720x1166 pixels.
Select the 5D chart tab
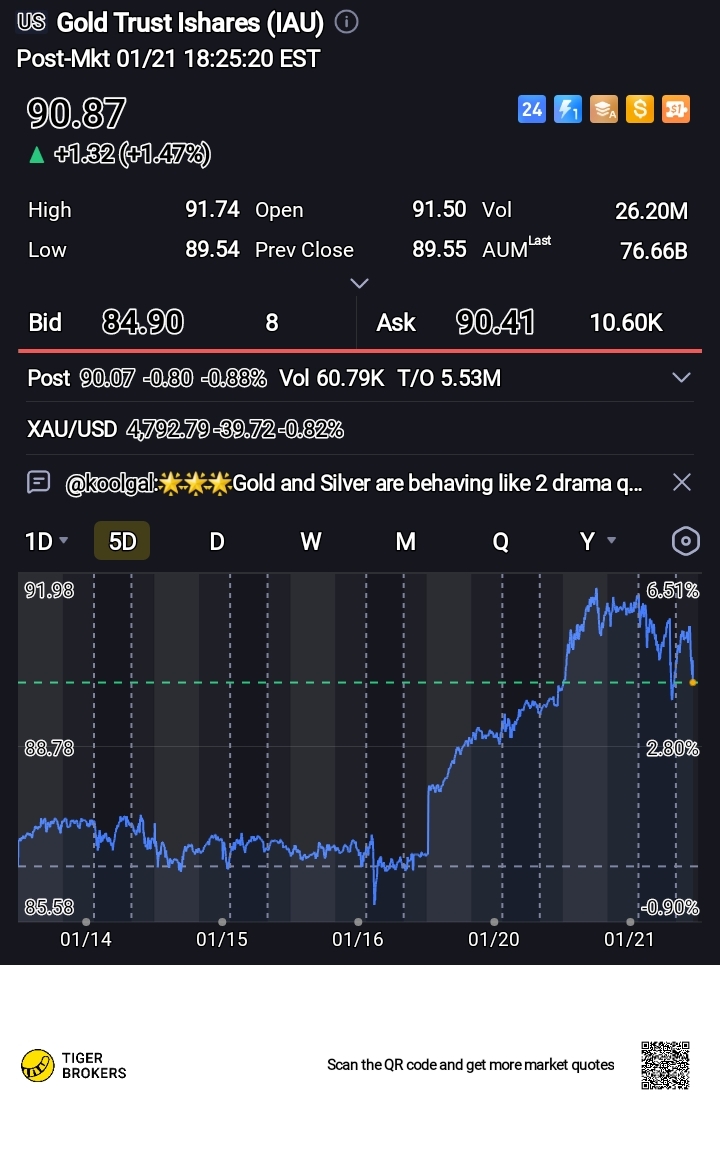coord(122,542)
